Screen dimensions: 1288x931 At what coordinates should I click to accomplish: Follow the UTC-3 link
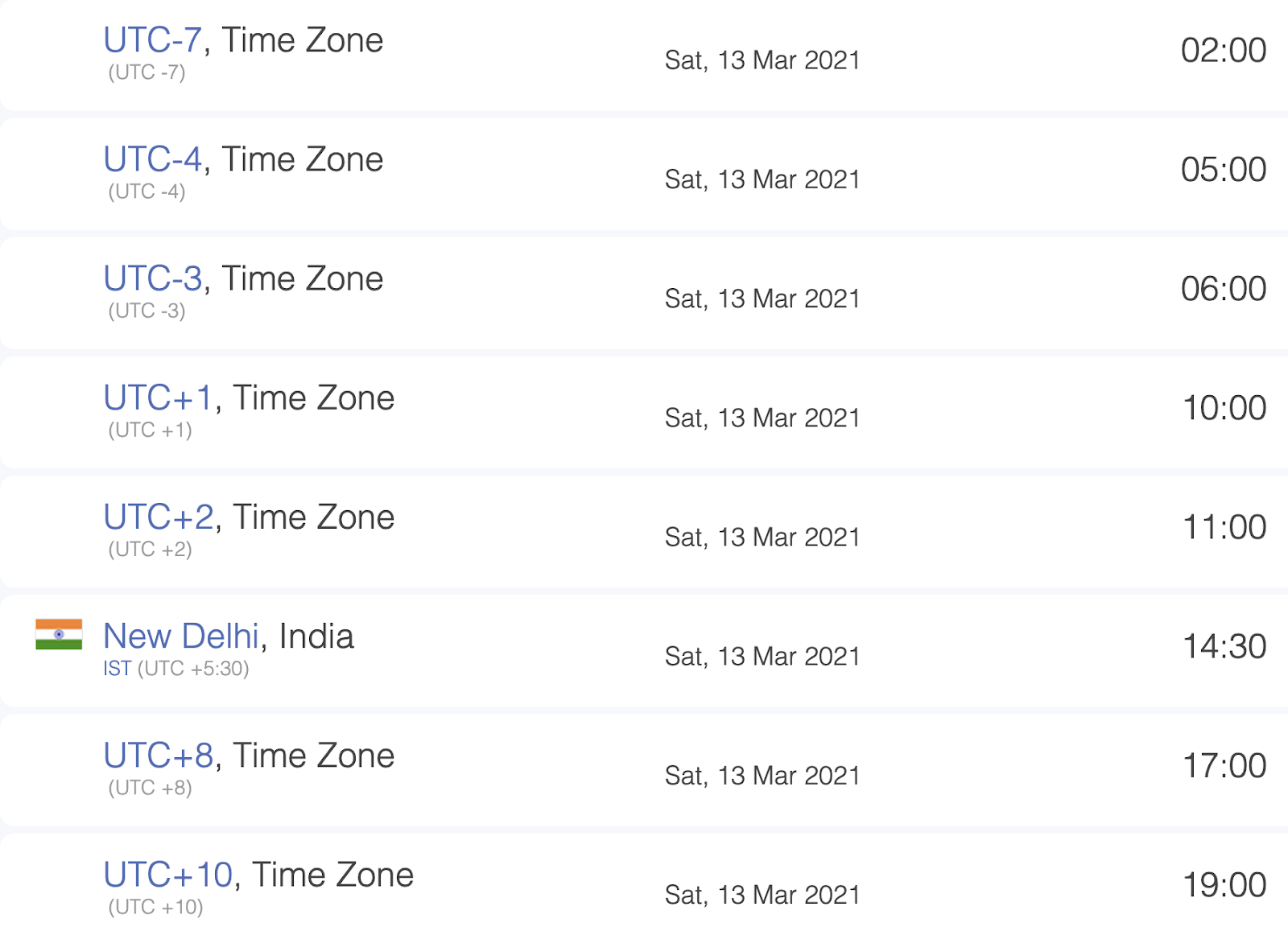pos(152,278)
